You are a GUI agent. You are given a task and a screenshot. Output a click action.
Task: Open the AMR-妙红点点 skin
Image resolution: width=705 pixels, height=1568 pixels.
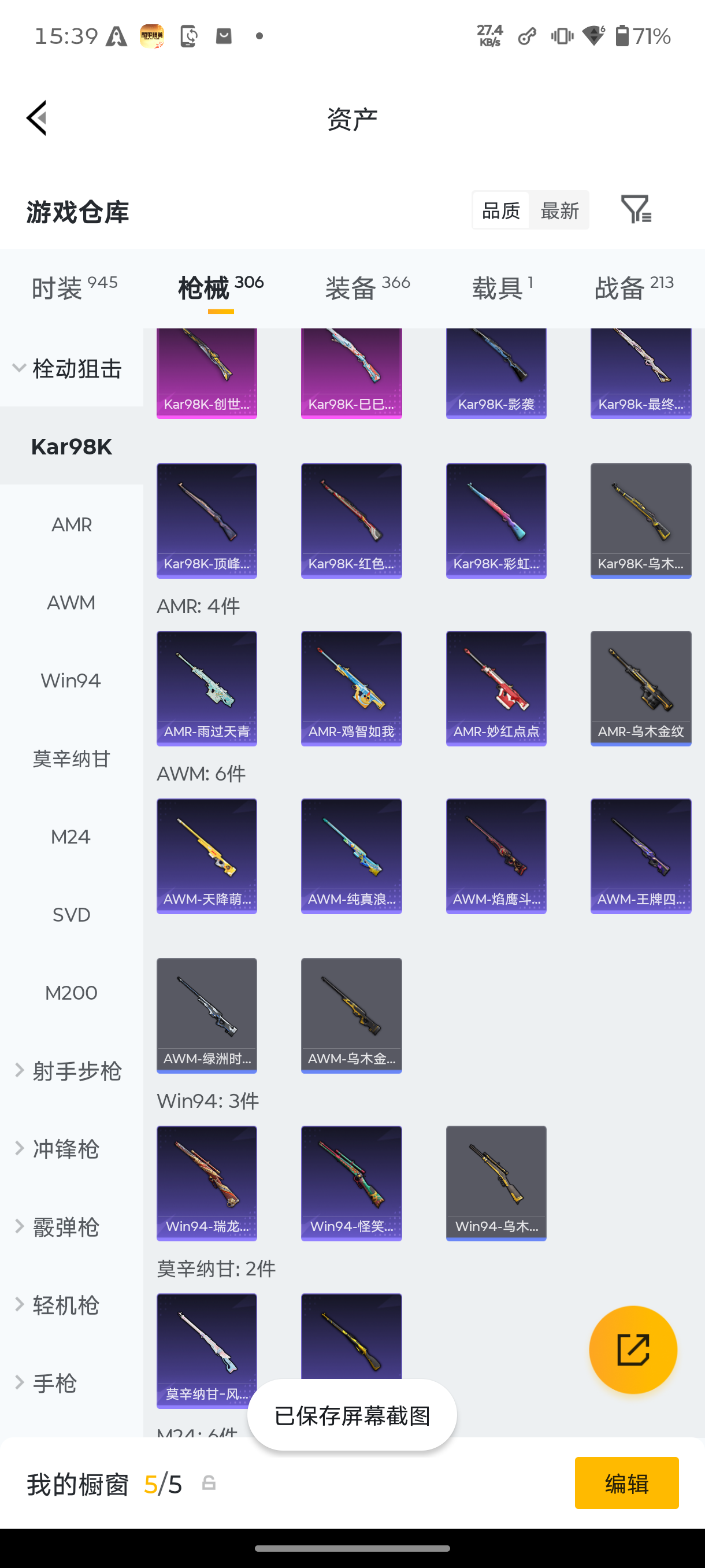496,688
